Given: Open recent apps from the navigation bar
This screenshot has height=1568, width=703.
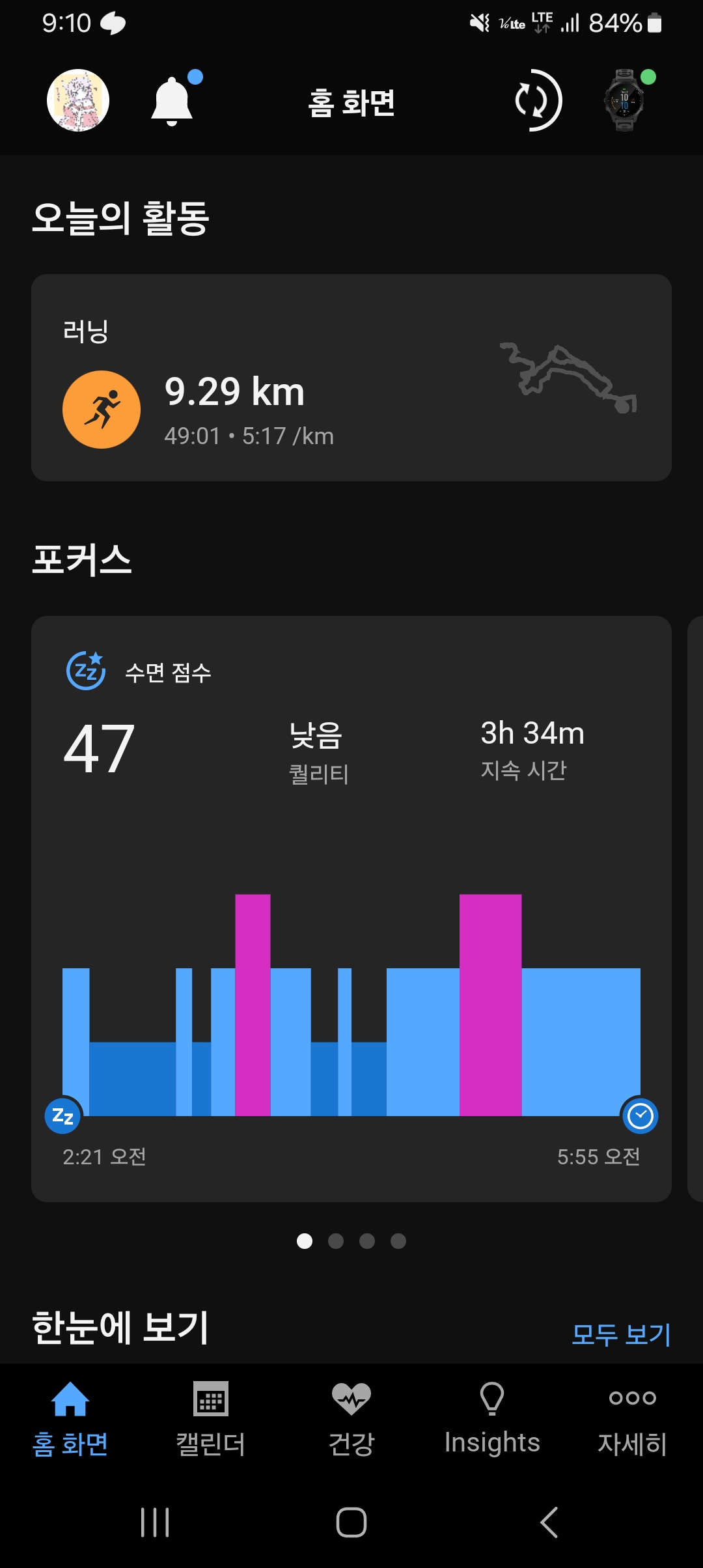Looking at the screenshot, I should click(x=155, y=1522).
